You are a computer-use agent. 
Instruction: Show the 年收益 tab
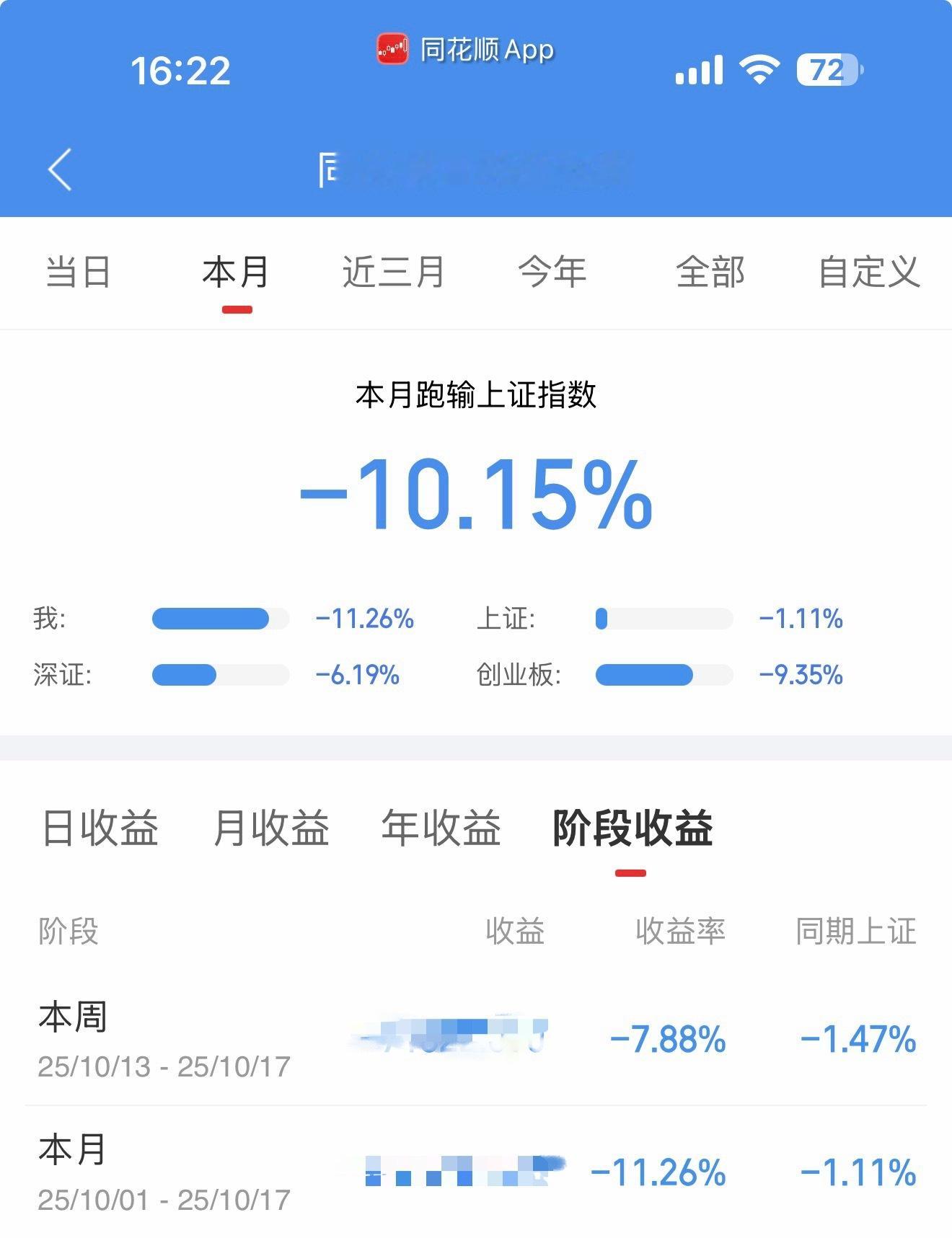pos(441,827)
